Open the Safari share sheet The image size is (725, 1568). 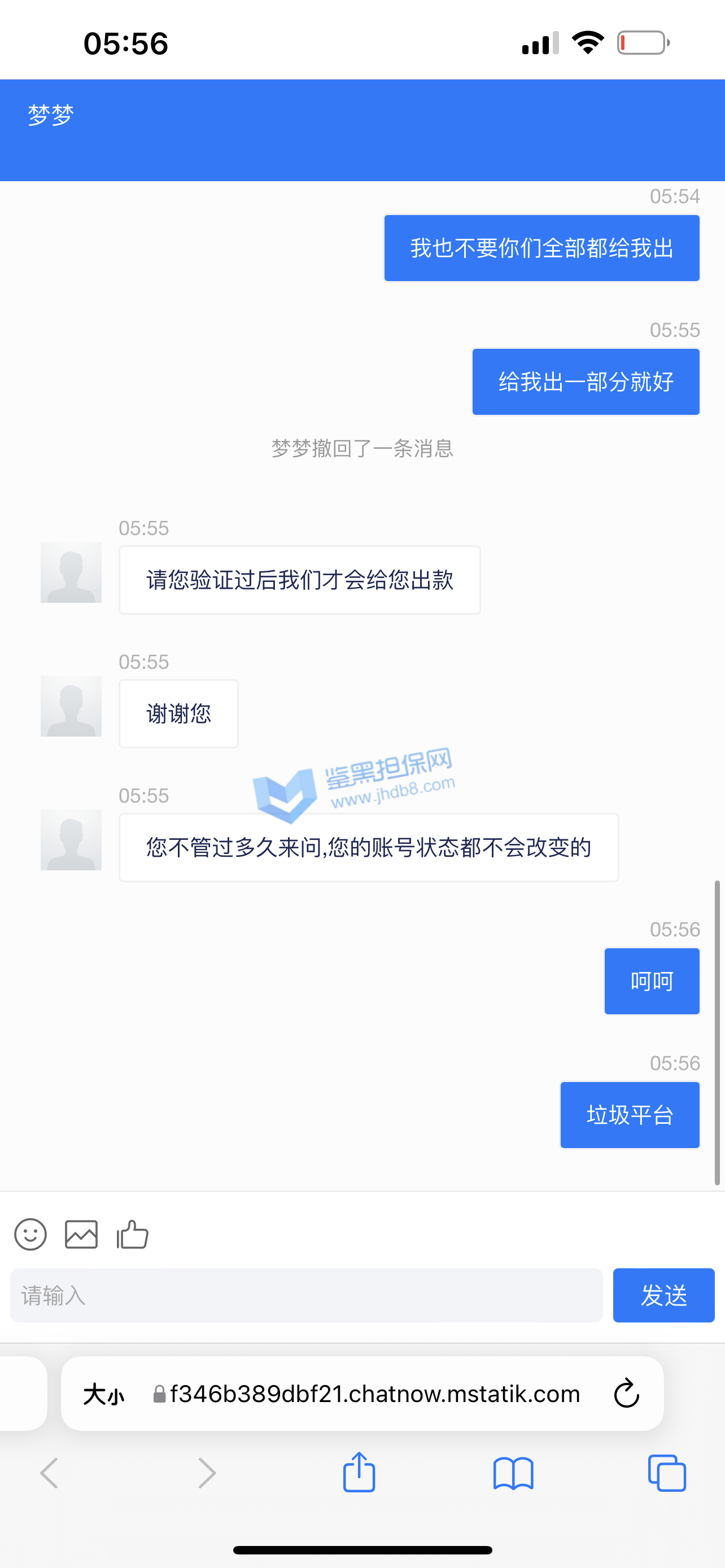[x=359, y=1473]
